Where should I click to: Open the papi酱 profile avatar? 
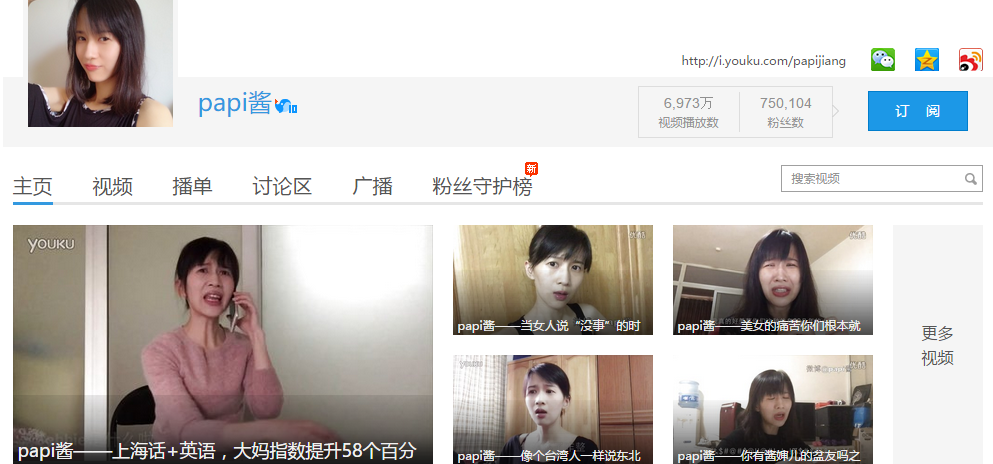100,62
